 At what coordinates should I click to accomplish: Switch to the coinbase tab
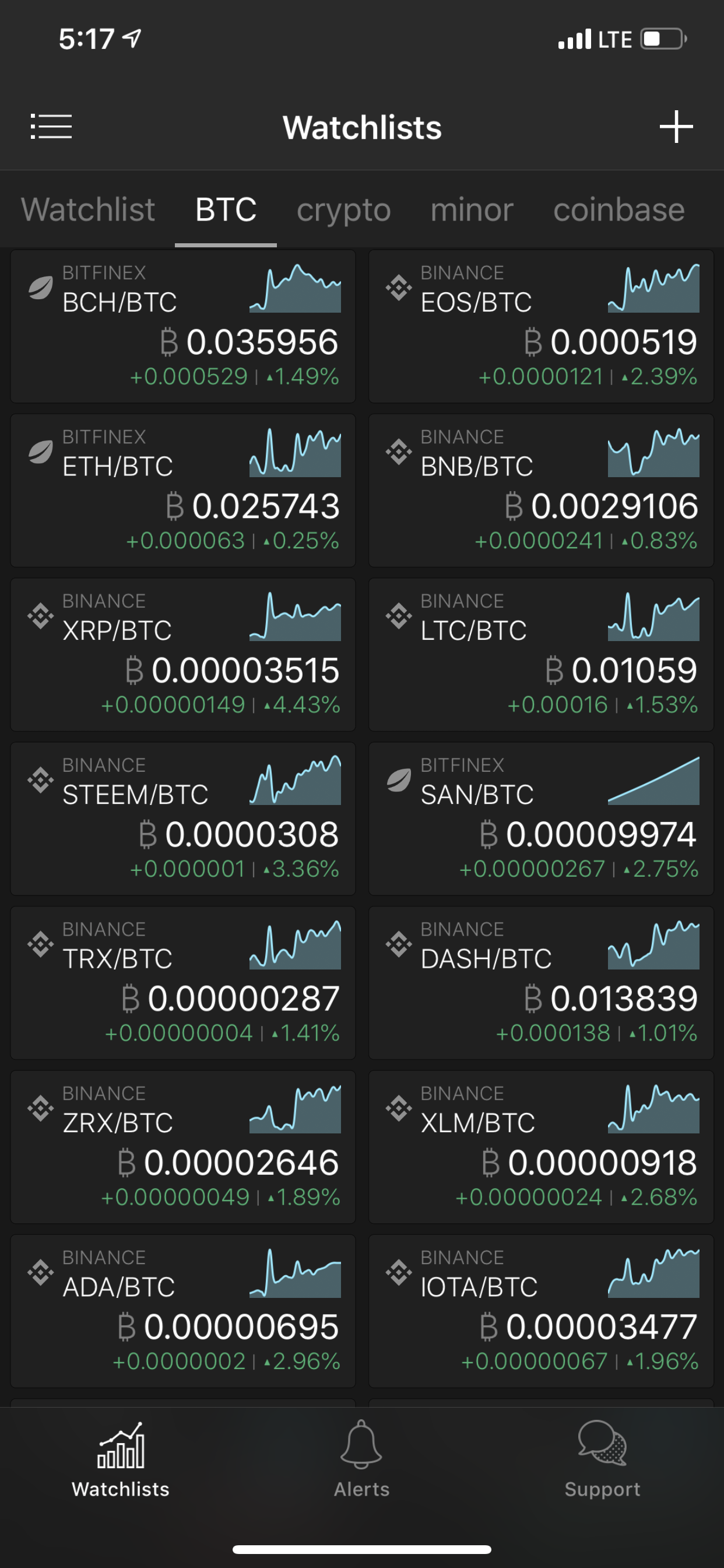click(618, 210)
